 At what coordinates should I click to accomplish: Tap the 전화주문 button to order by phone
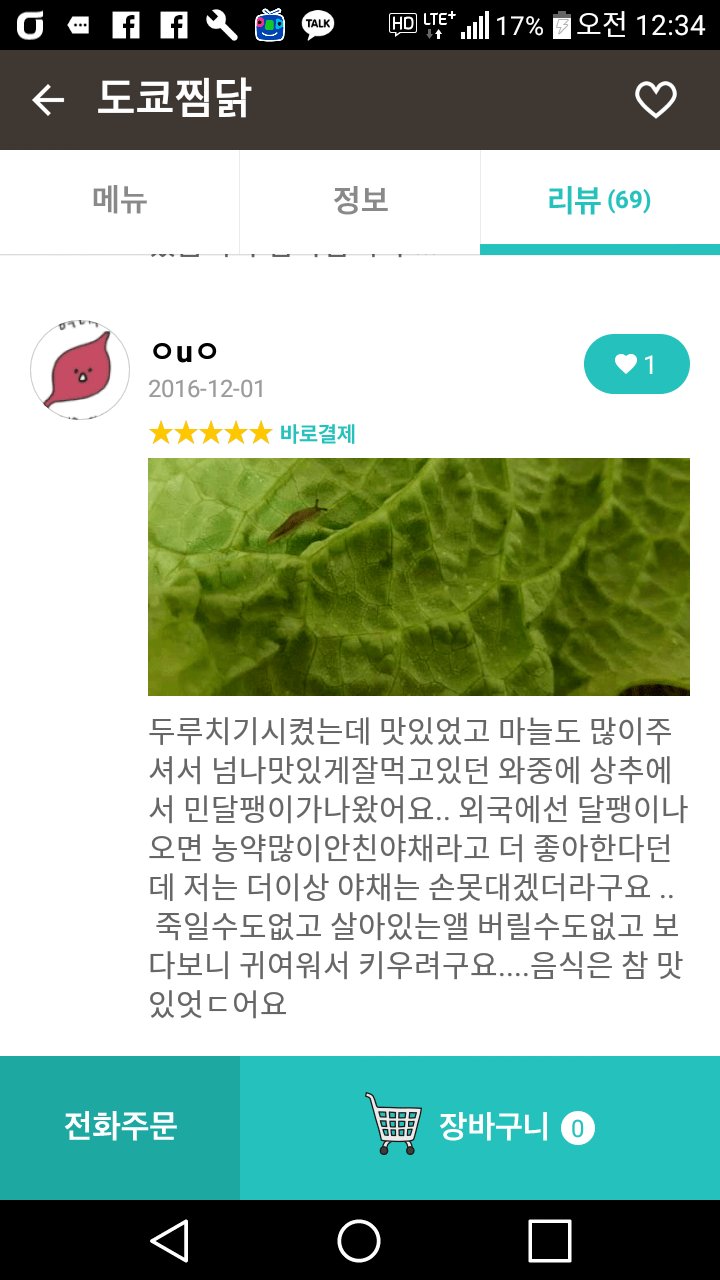[x=120, y=1127]
